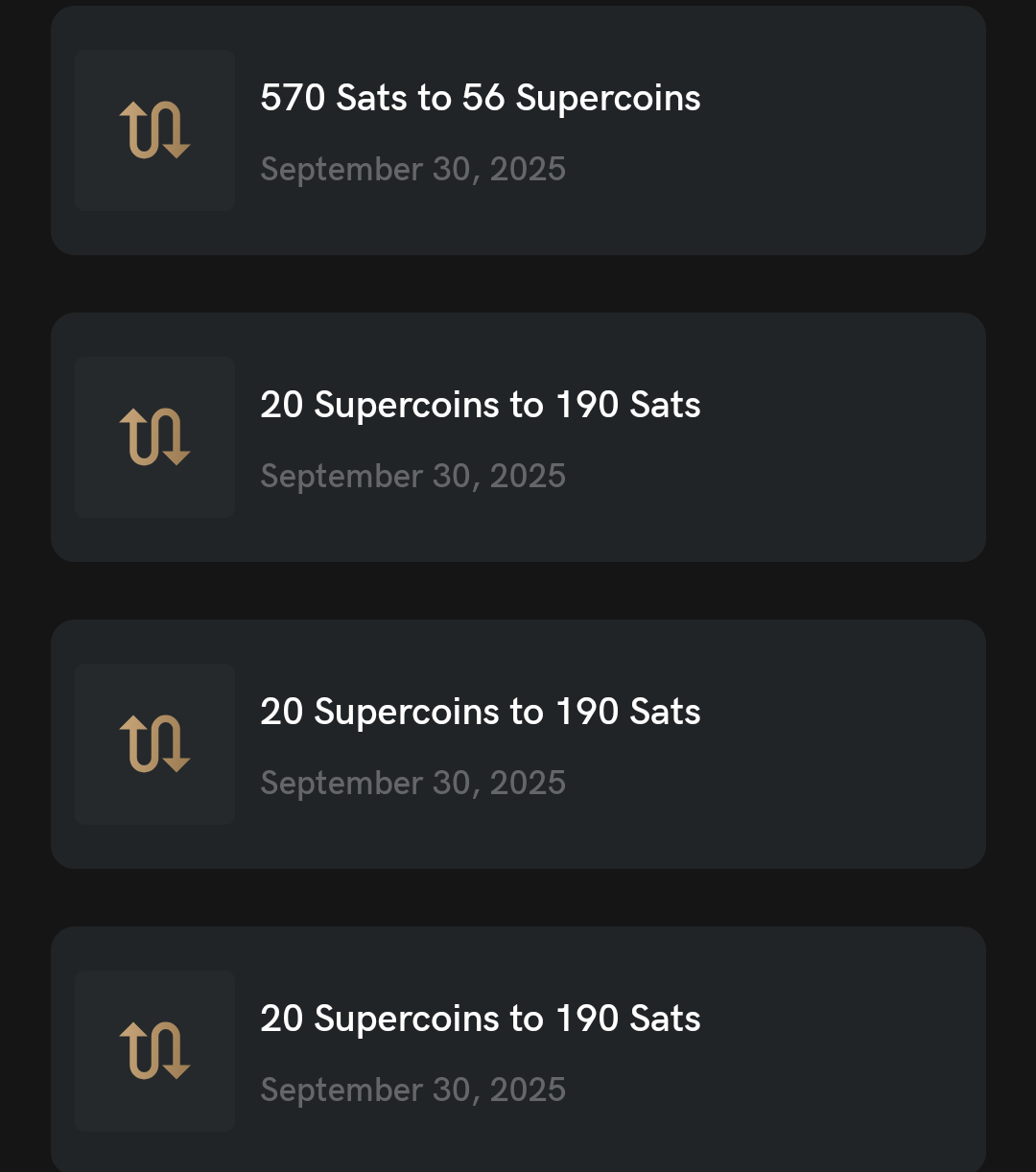The height and width of the screenshot is (1172, 1036).
Task: Tap the swap icon on the bottom transaction card
Action: point(154,1050)
